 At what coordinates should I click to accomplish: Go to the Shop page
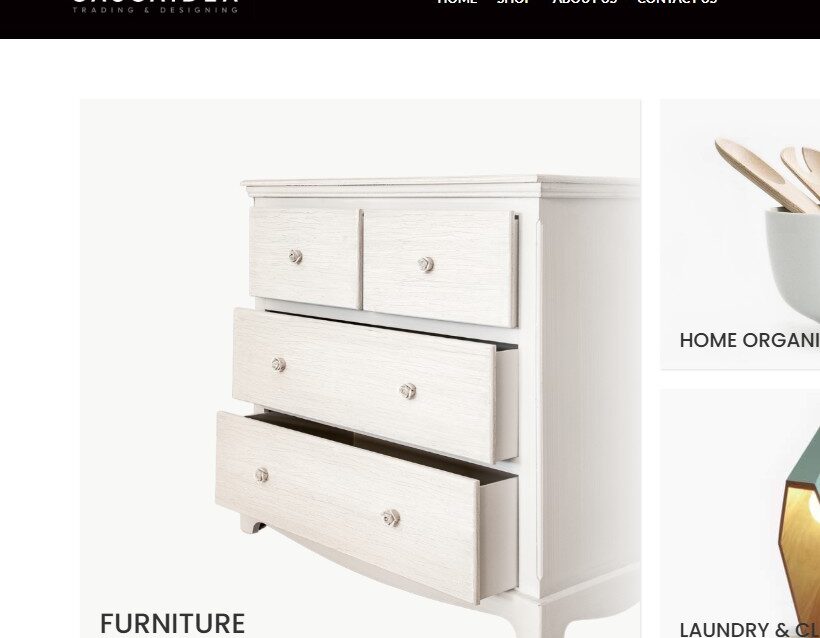[514, 3]
